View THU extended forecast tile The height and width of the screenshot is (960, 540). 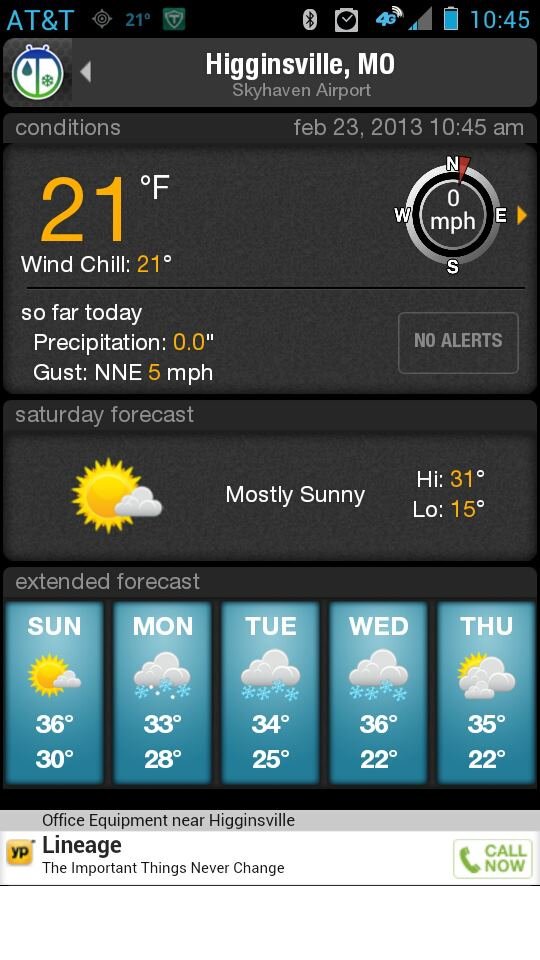click(x=486, y=693)
